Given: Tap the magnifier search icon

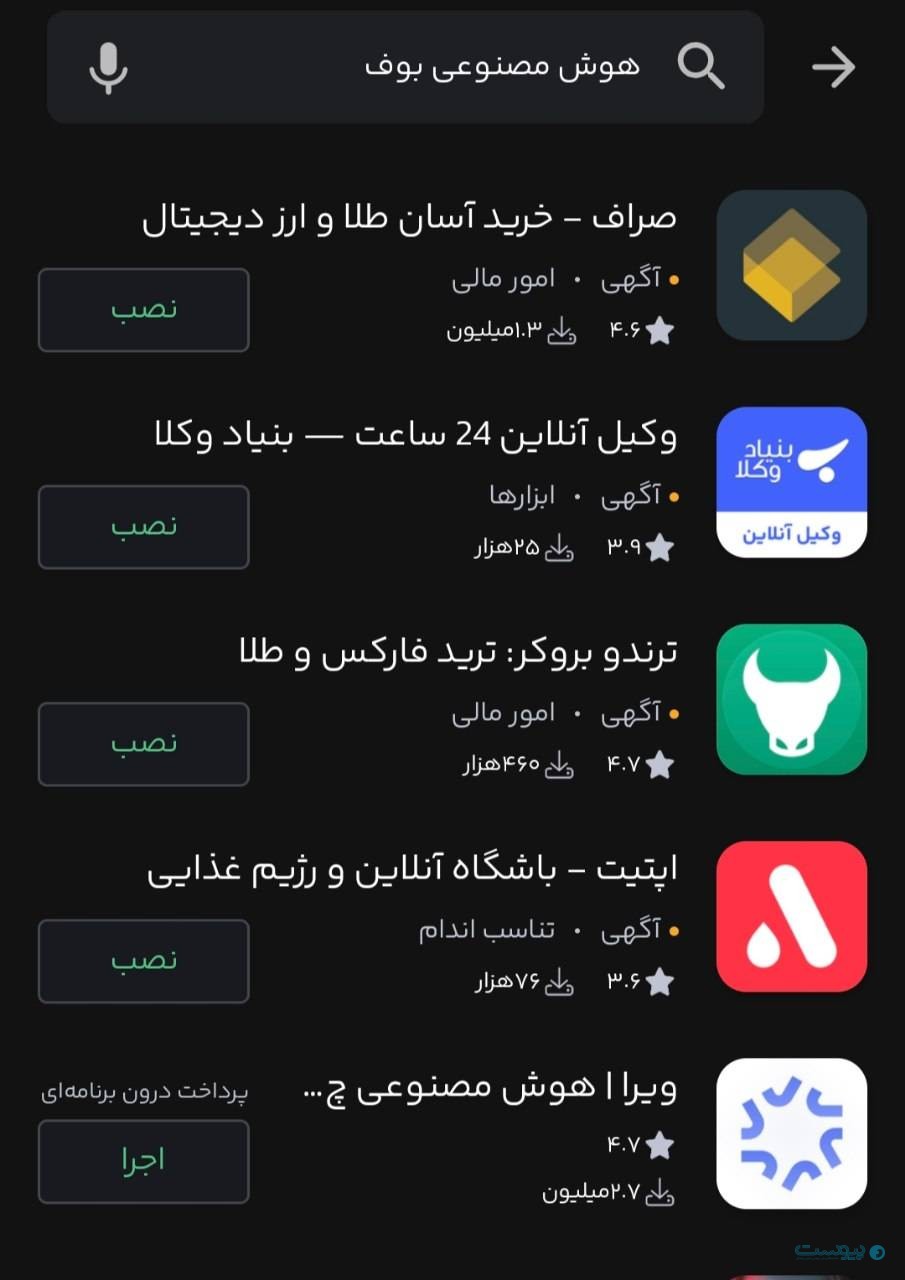Looking at the screenshot, I should [700, 67].
